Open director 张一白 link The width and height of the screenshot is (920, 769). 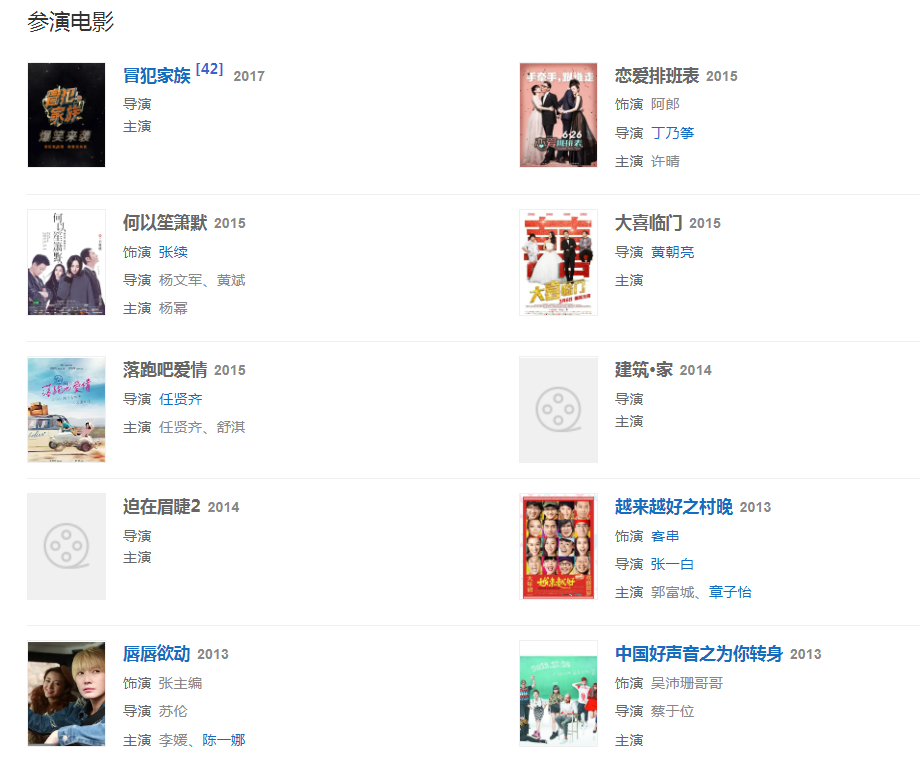click(x=672, y=564)
